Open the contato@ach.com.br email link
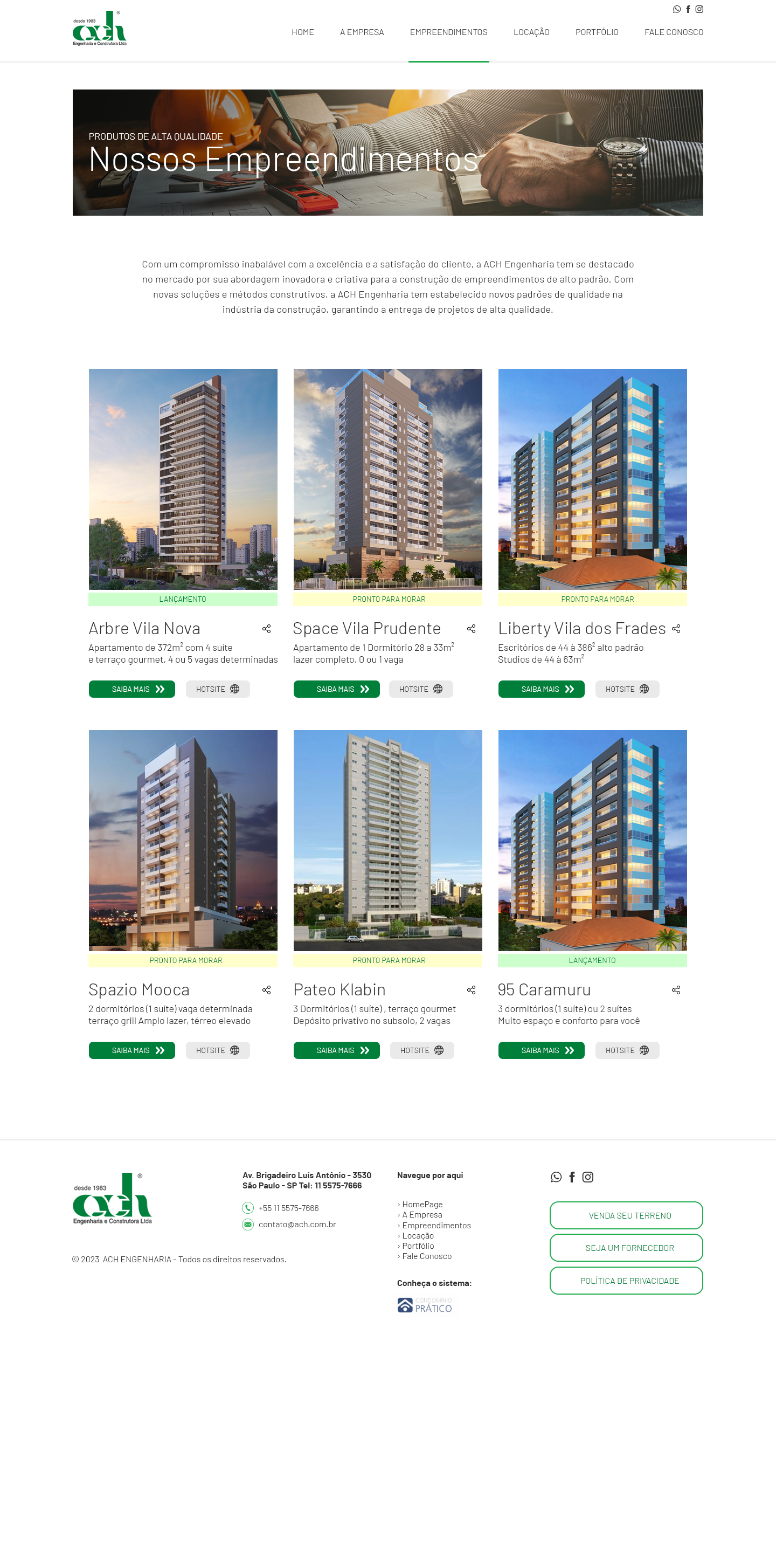This screenshot has height=1568, width=776. [x=297, y=1224]
